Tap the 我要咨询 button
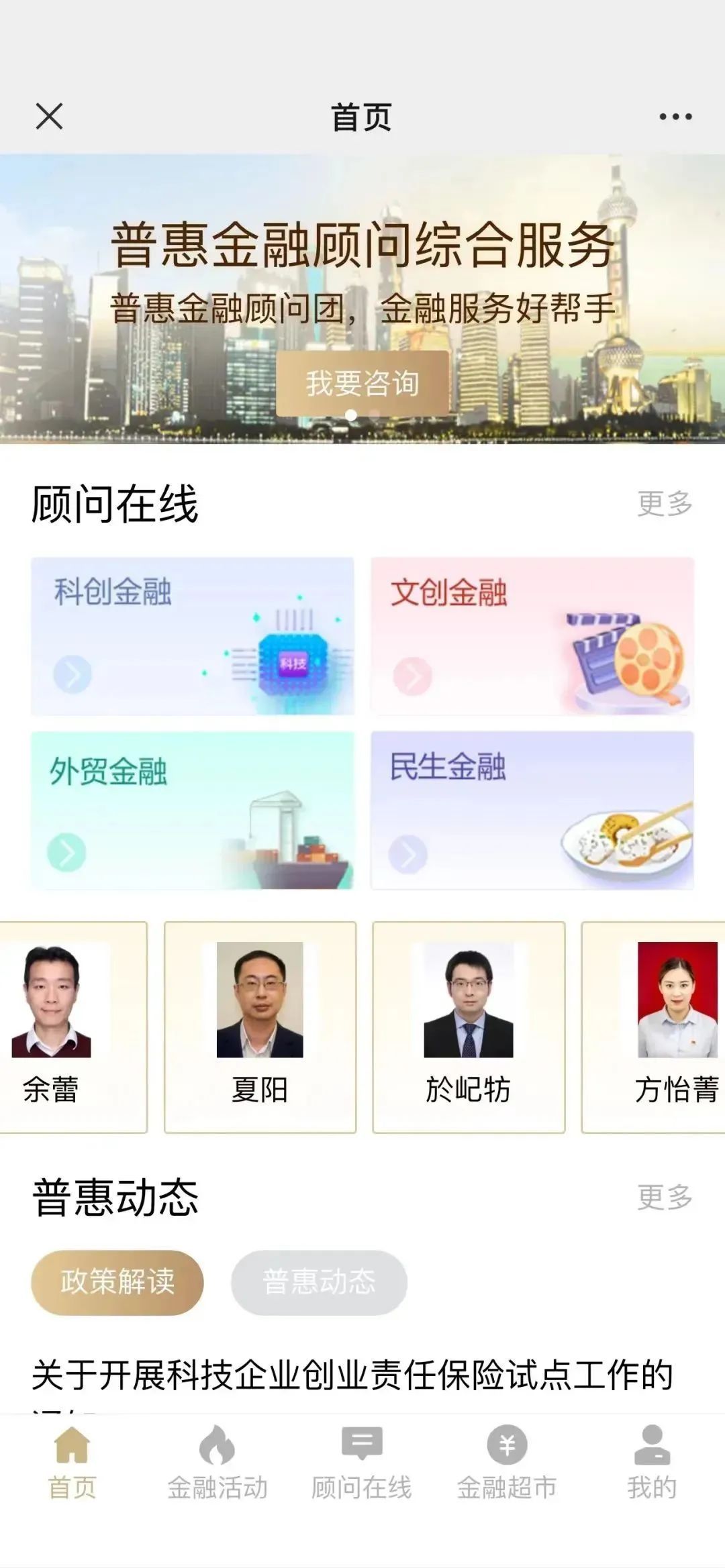The image size is (725, 1568). coord(362,383)
